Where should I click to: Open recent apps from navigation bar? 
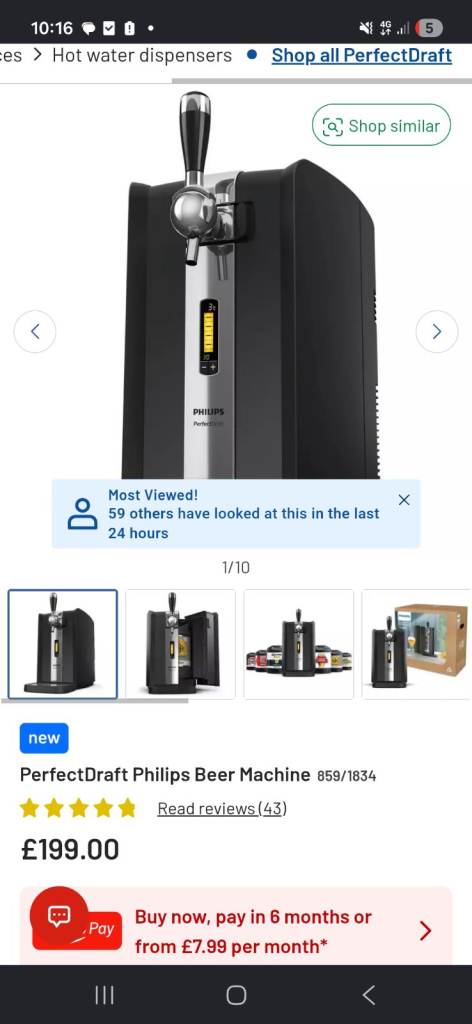click(104, 995)
